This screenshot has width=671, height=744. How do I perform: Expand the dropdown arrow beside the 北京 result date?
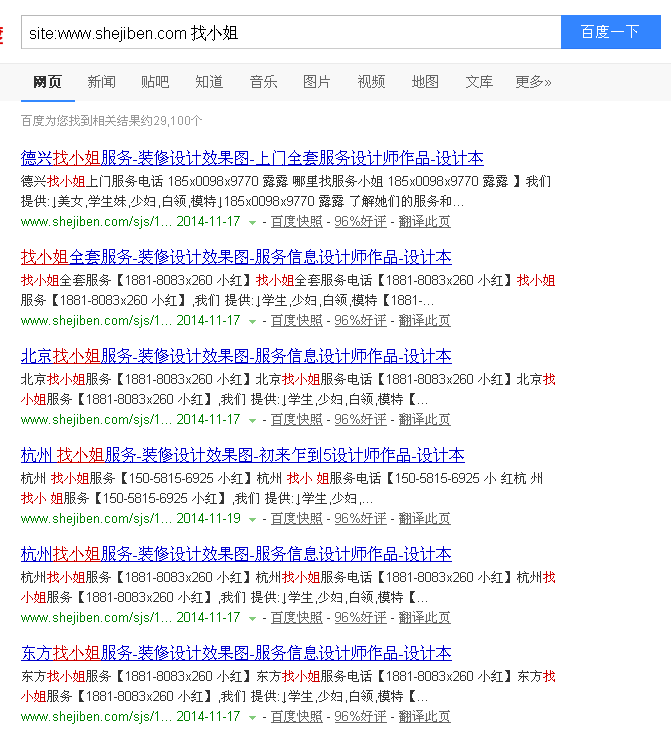click(x=252, y=421)
